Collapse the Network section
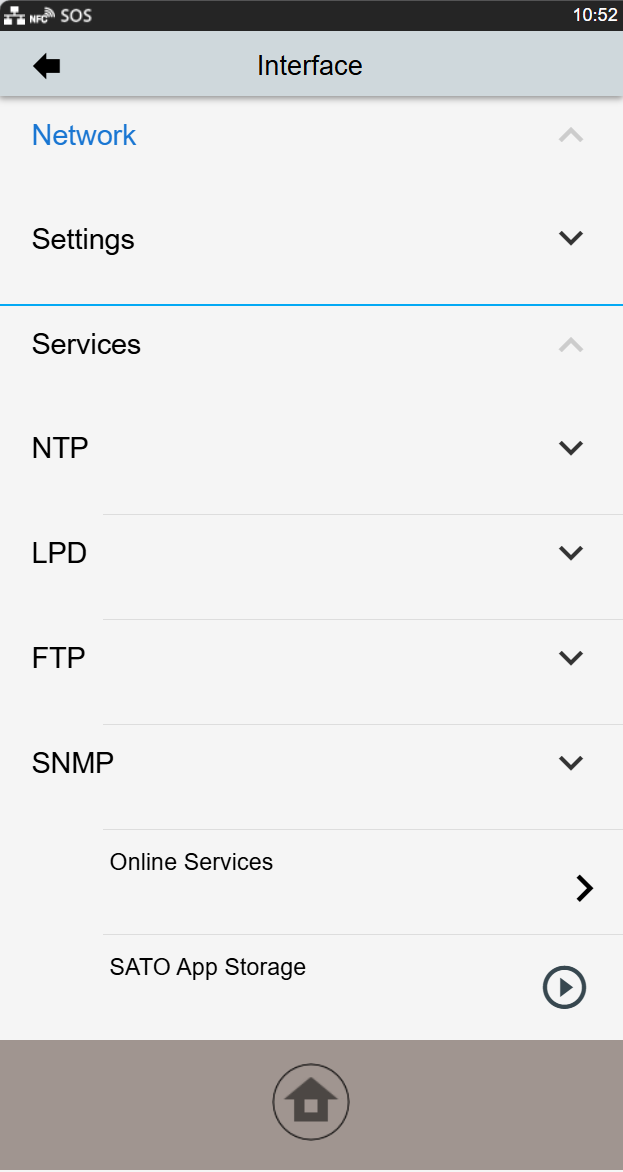This screenshot has height=1172, width=623. pos(570,135)
